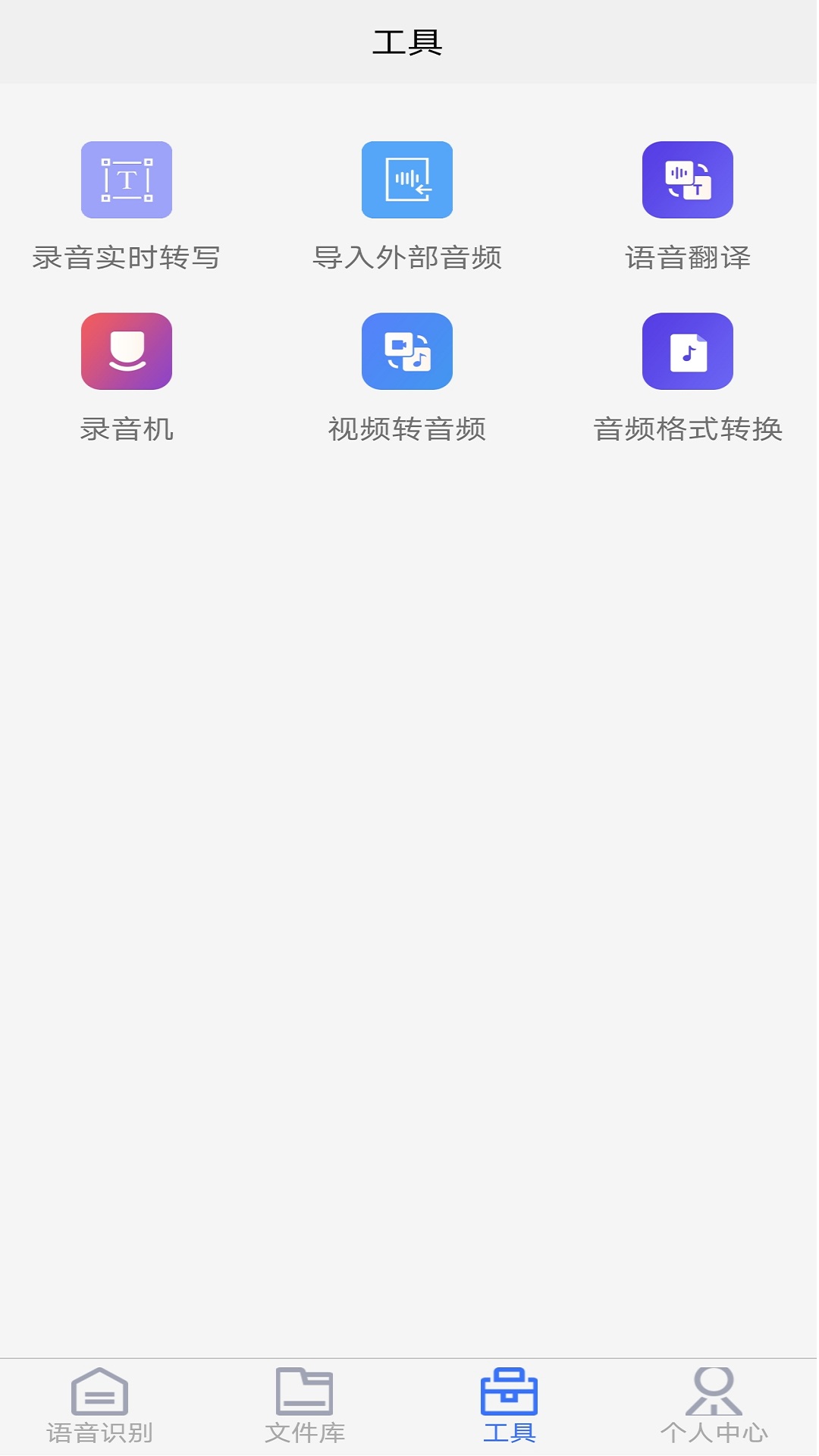Tap the 工具 tab in bottom navigation
This screenshot has height=1456, width=819.
510,1406
